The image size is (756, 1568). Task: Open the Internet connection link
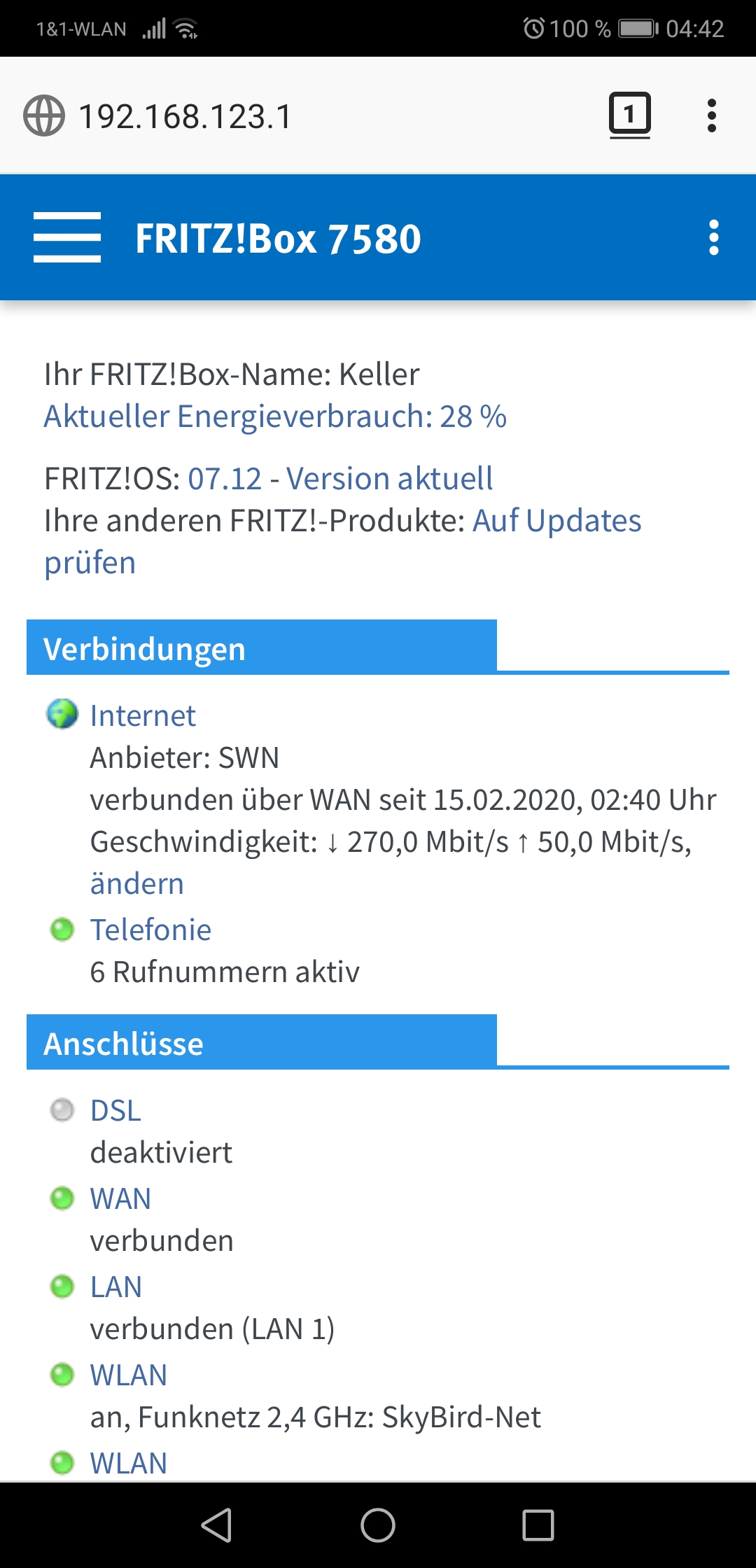pyautogui.click(x=143, y=715)
